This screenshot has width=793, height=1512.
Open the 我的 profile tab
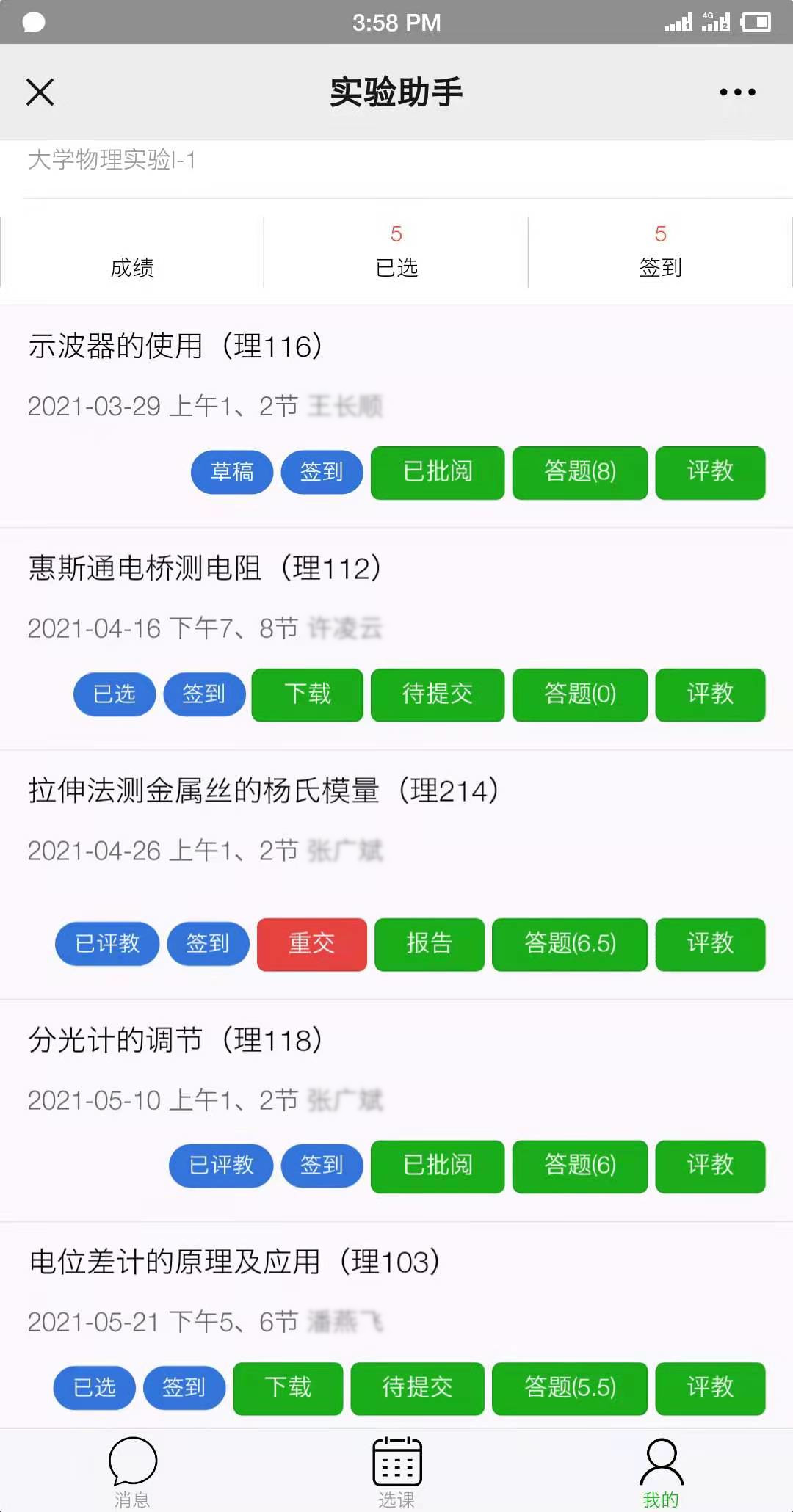click(x=661, y=1471)
